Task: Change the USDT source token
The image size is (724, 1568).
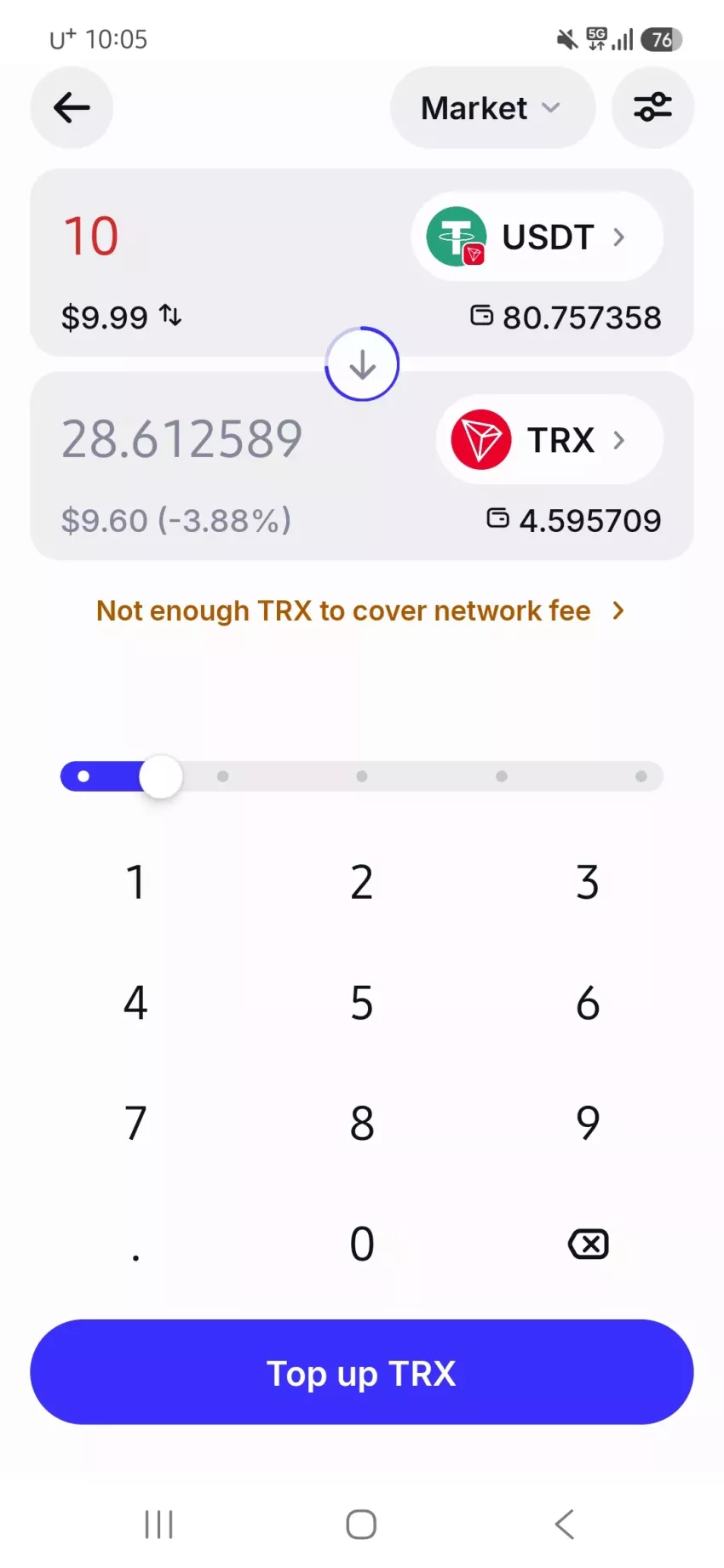Action: pos(537,237)
